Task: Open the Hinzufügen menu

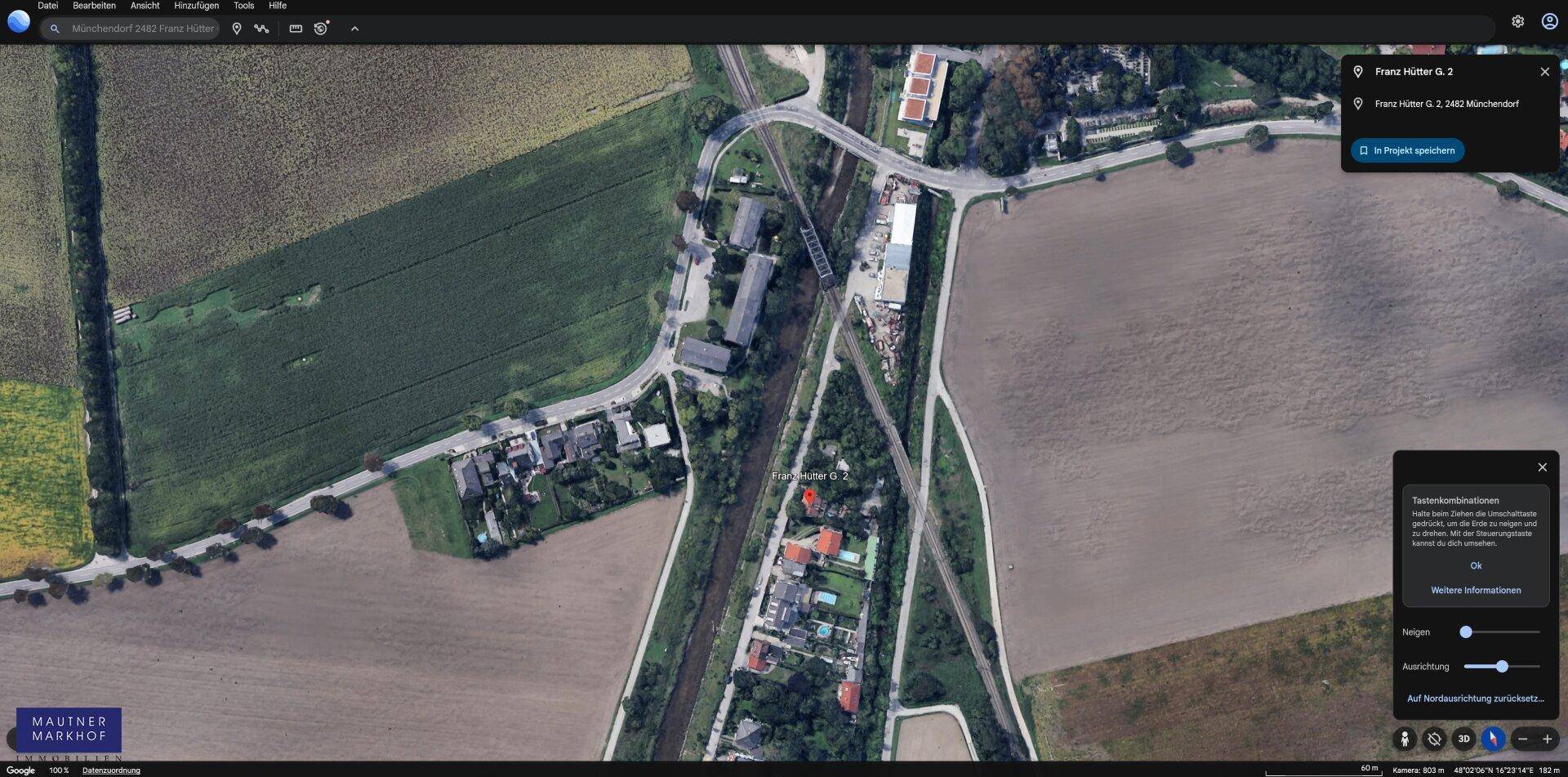Action: coord(196,6)
